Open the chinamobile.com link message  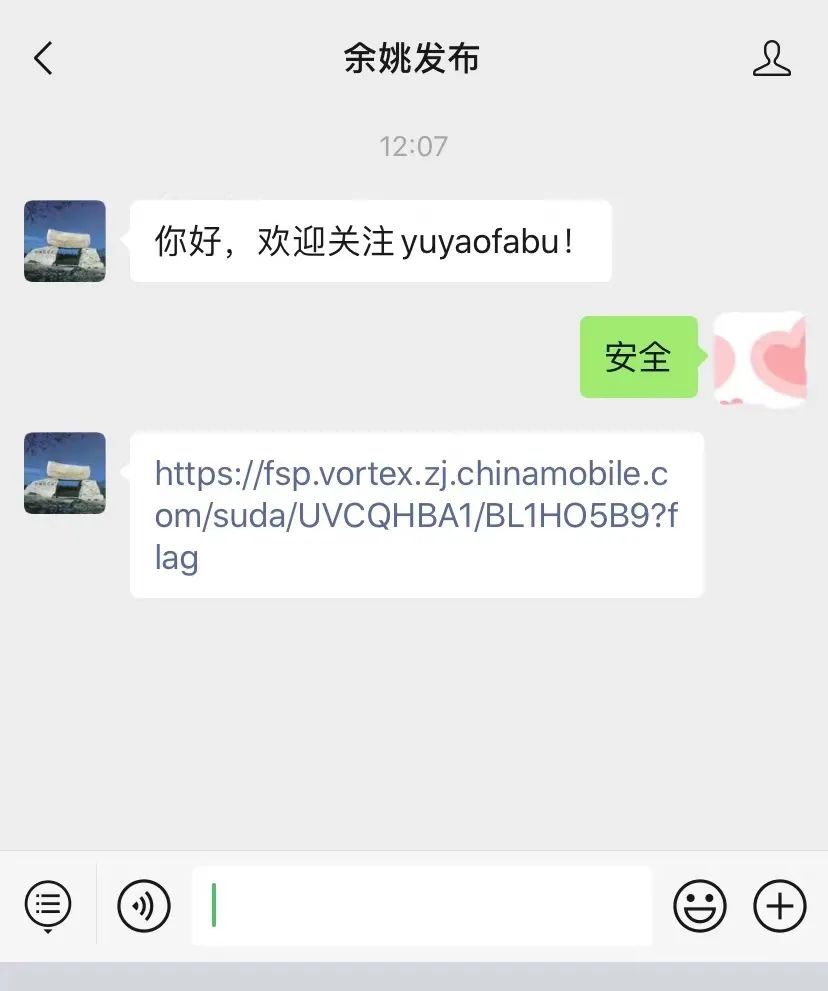tap(417, 515)
